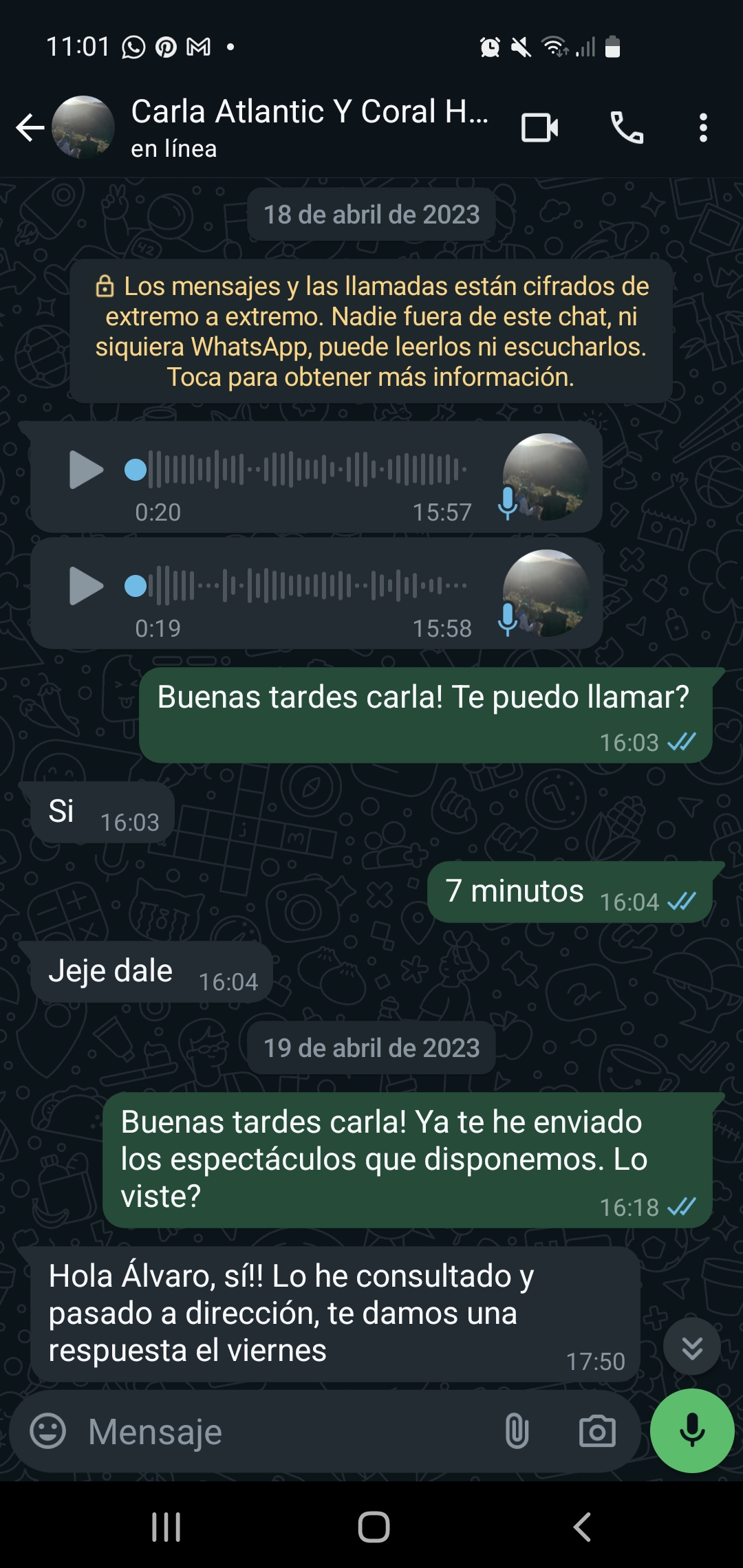Play the 0:19 voice message
Screen dimensions: 743x1568
[x=86, y=587]
